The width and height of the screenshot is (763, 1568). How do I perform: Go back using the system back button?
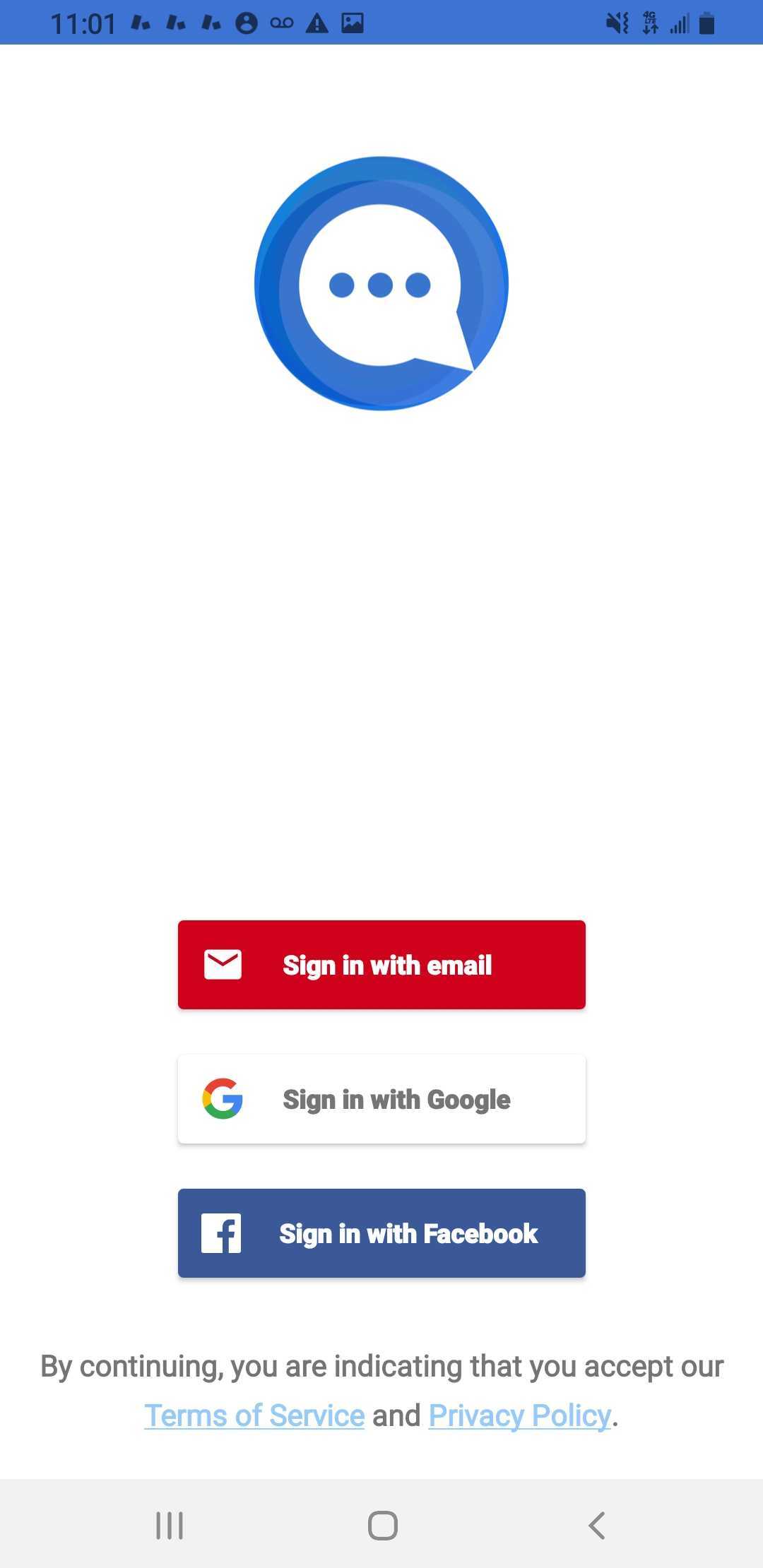[x=597, y=1526]
